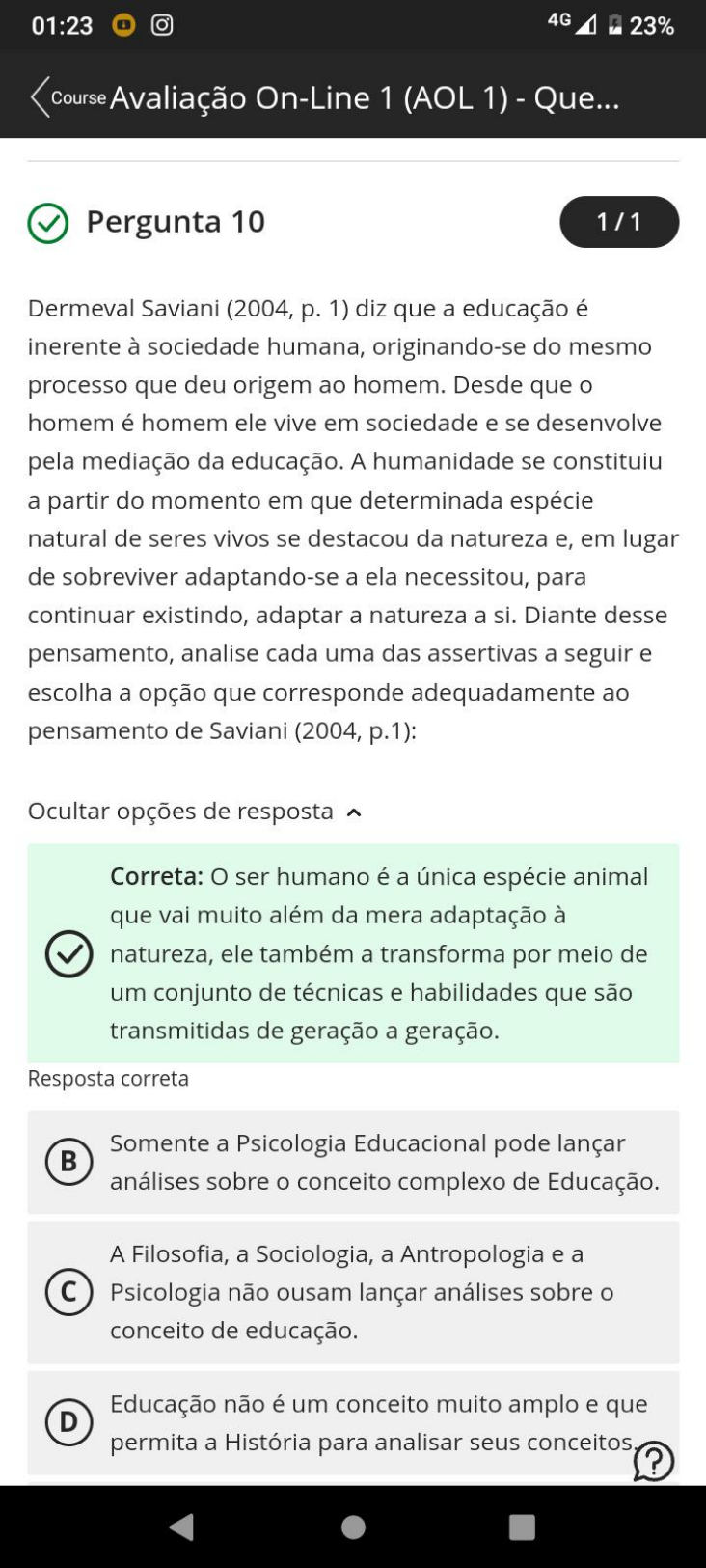Tap the system back button
The width and height of the screenshot is (706, 1568).
[x=181, y=1527]
